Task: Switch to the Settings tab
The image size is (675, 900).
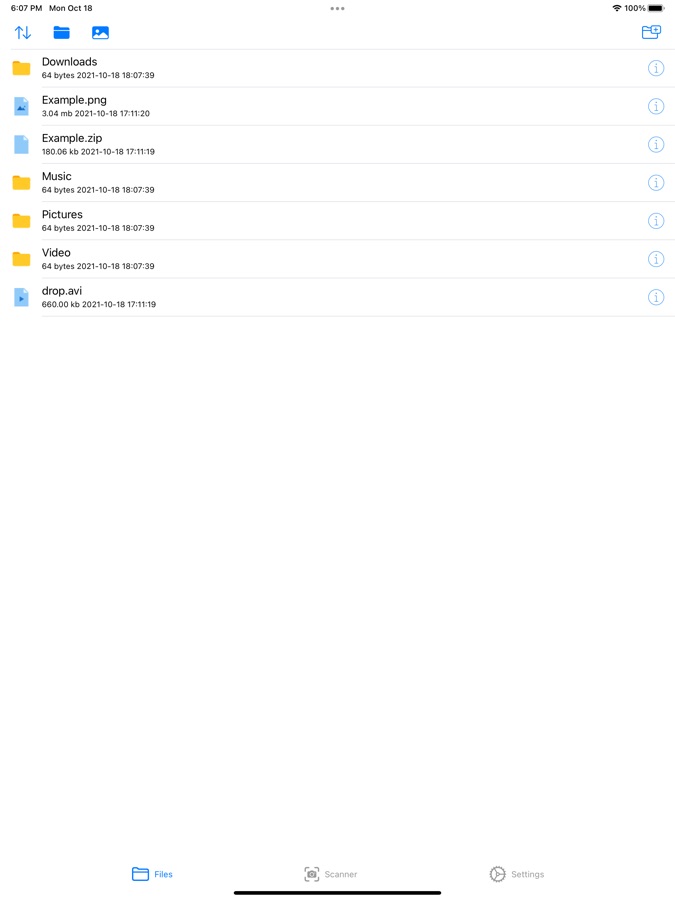Action: 517,874
